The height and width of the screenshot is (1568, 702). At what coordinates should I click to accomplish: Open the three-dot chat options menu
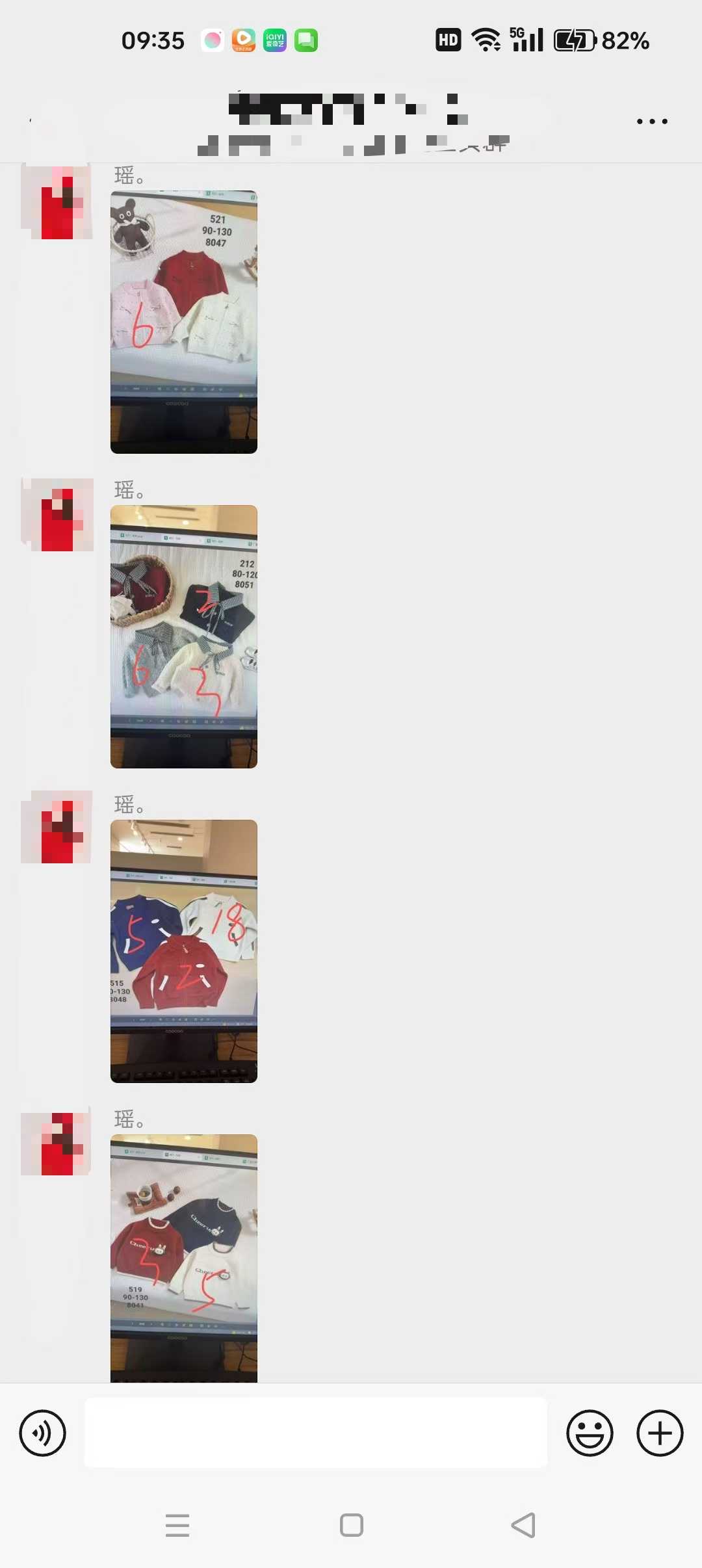(x=651, y=122)
